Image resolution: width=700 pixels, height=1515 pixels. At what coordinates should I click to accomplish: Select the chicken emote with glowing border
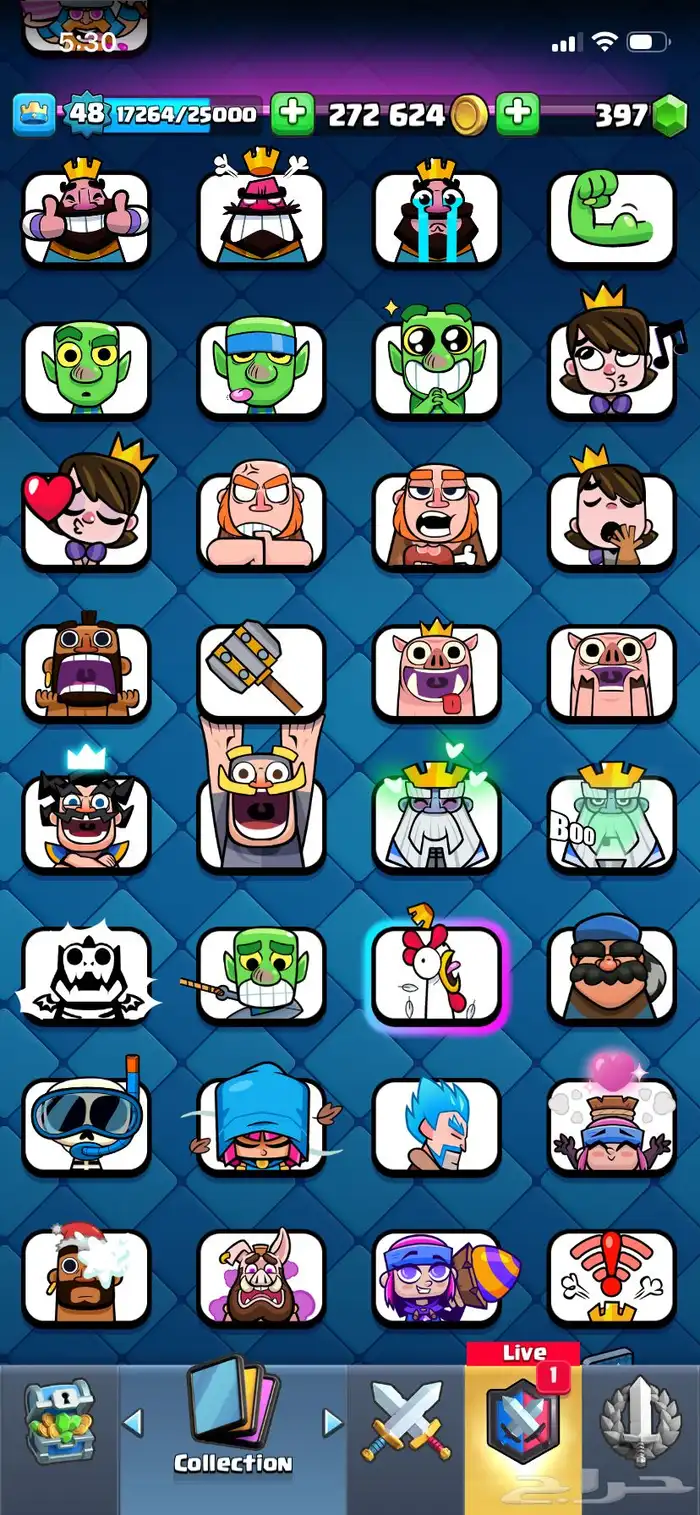pos(436,972)
